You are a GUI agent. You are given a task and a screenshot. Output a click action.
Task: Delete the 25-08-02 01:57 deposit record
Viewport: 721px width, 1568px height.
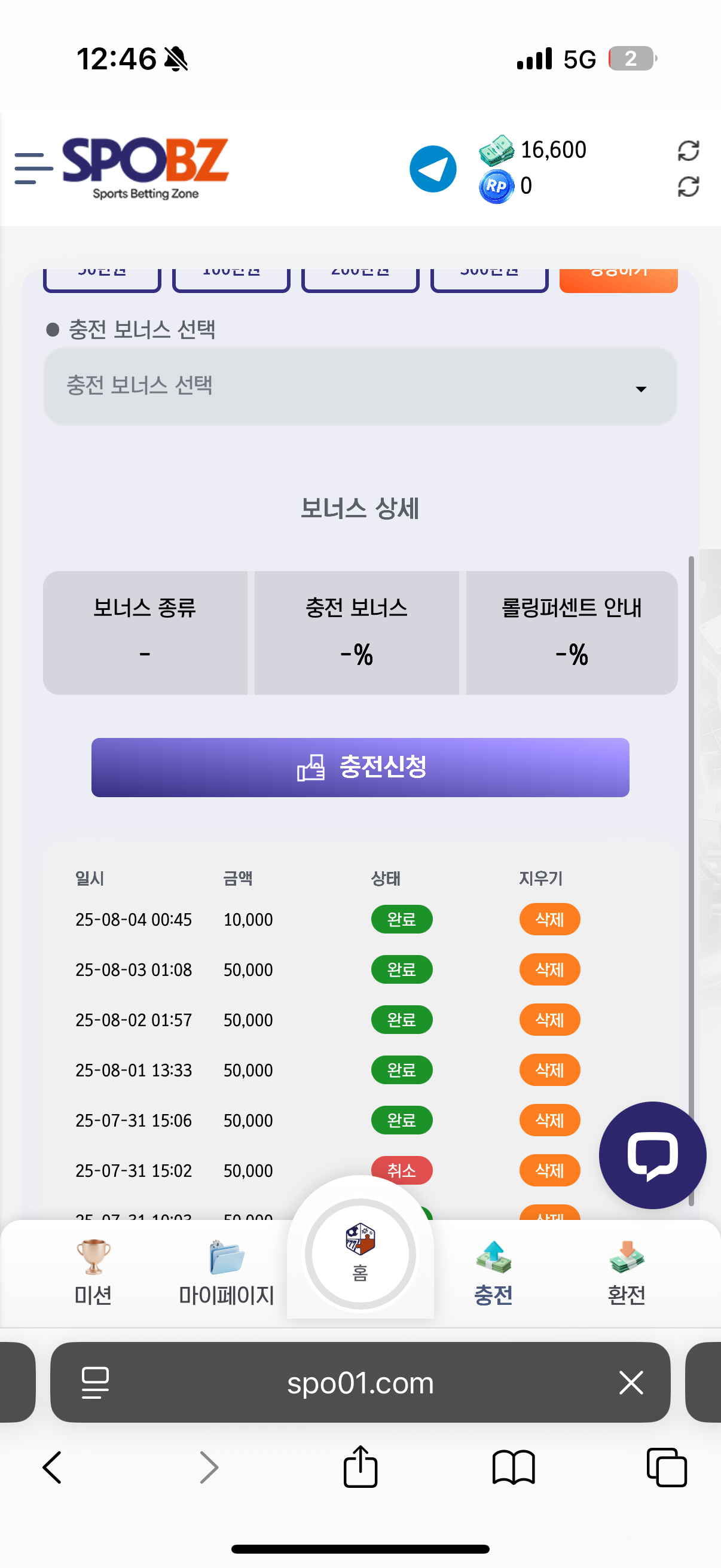549,1020
